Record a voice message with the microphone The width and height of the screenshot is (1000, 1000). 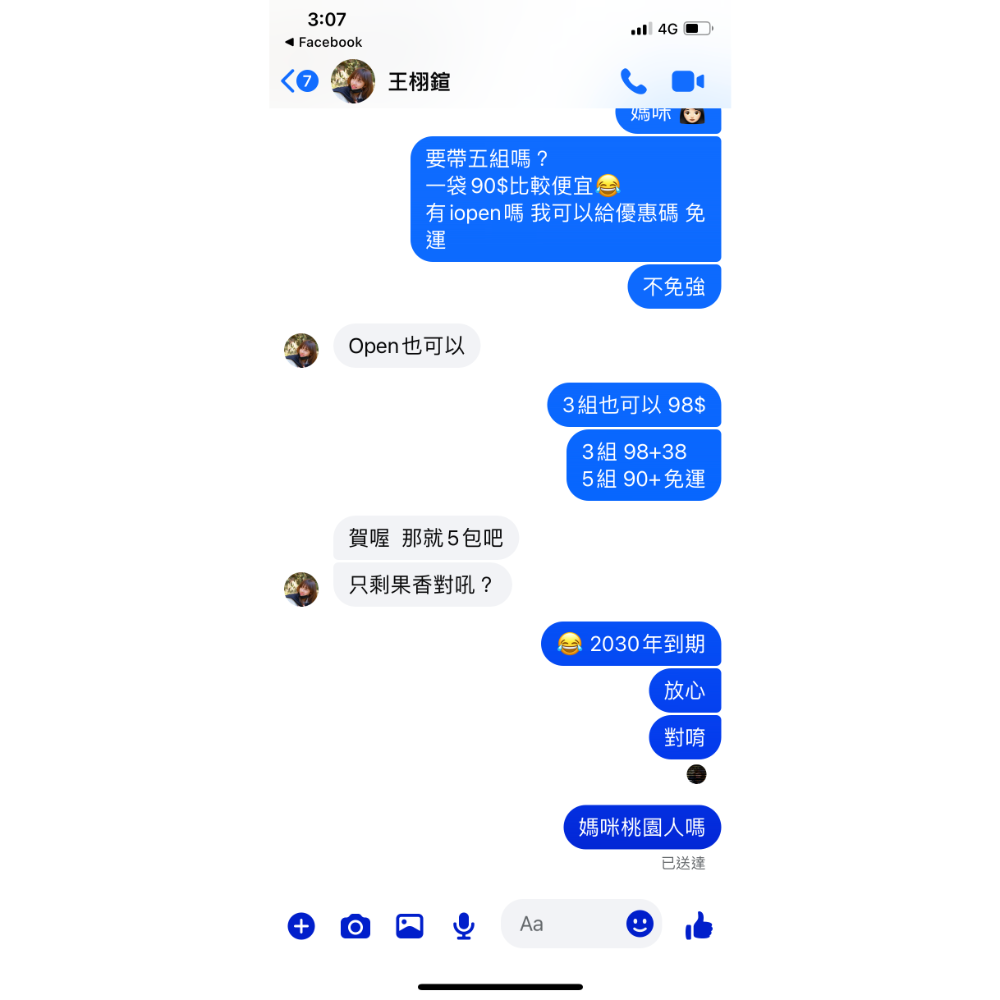point(463,926)
